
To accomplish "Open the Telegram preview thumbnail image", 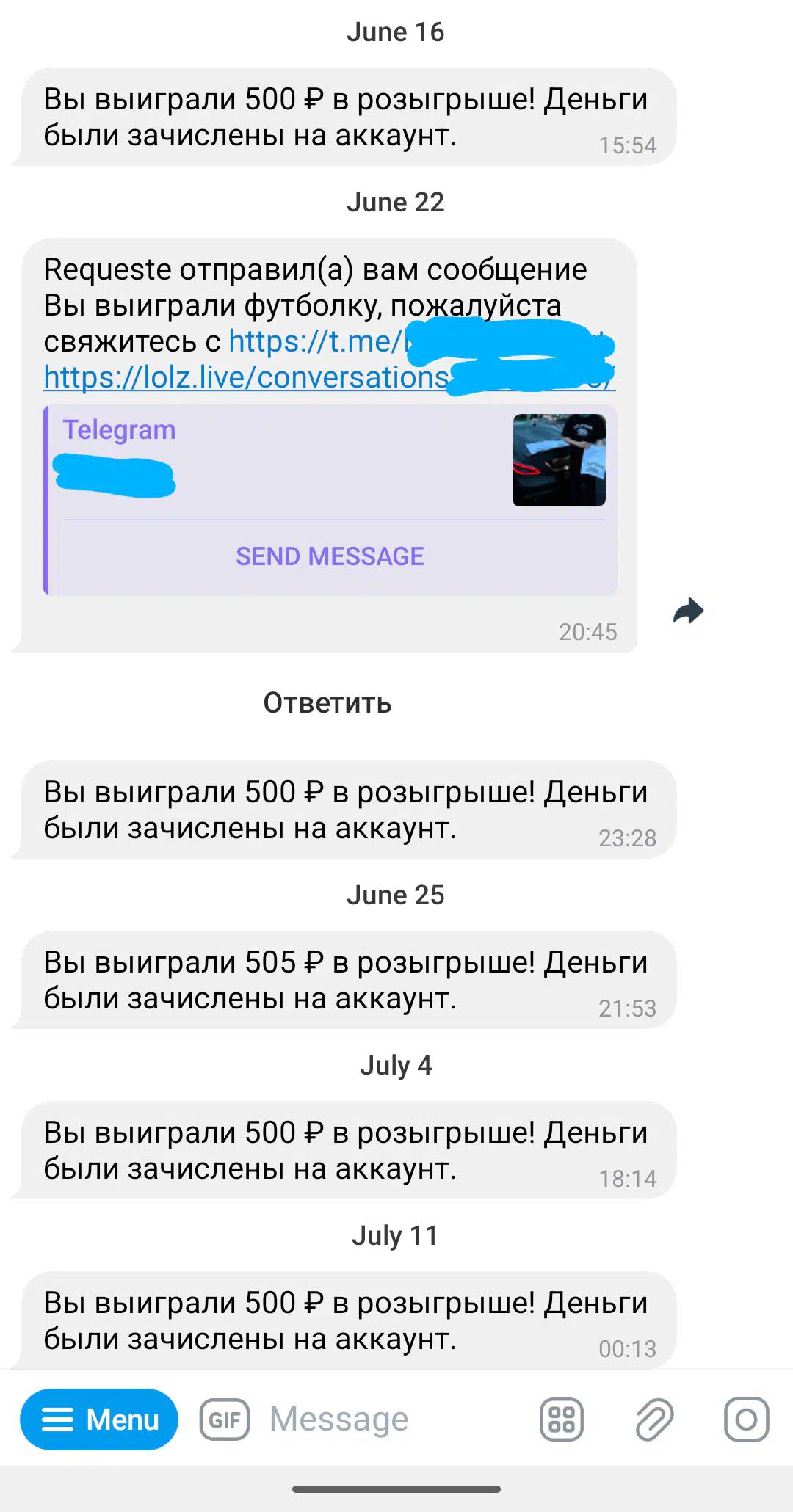I will point(560,460).
